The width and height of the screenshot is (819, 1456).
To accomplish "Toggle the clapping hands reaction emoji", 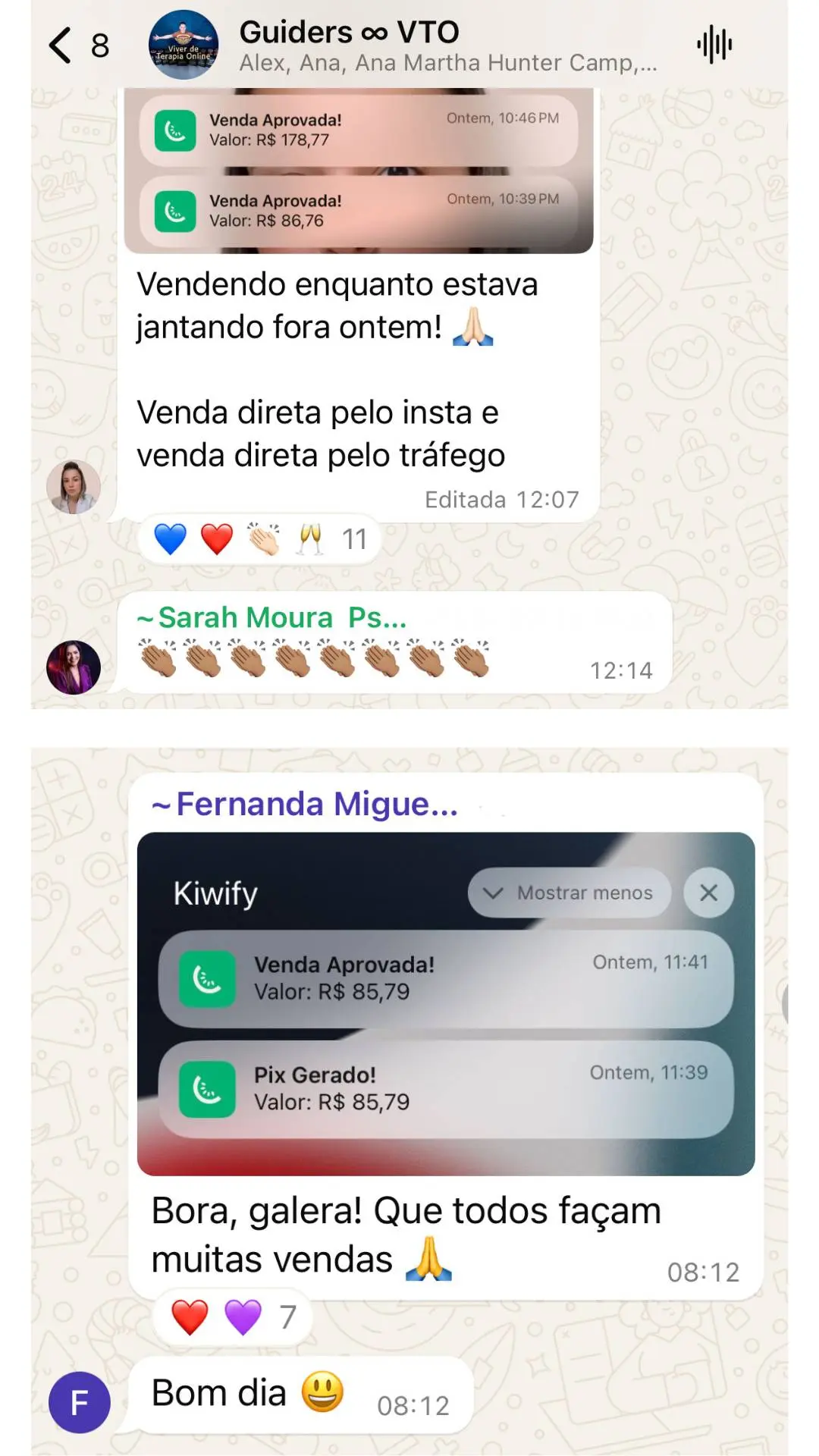I will click(263, 538).
